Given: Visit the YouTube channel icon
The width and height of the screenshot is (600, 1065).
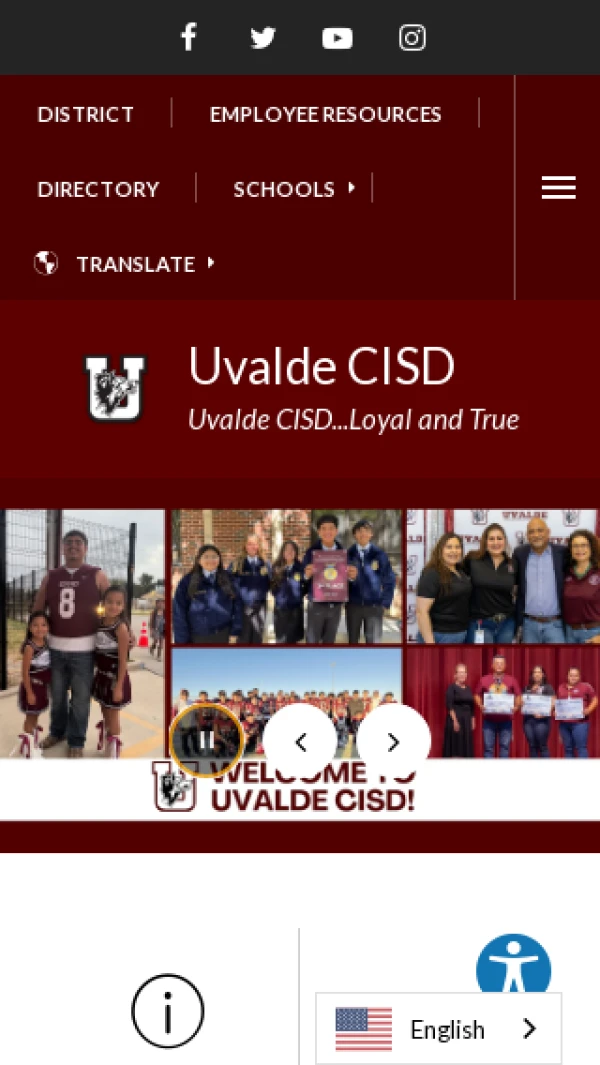Looking at the screenshot, I should (337, 38).
